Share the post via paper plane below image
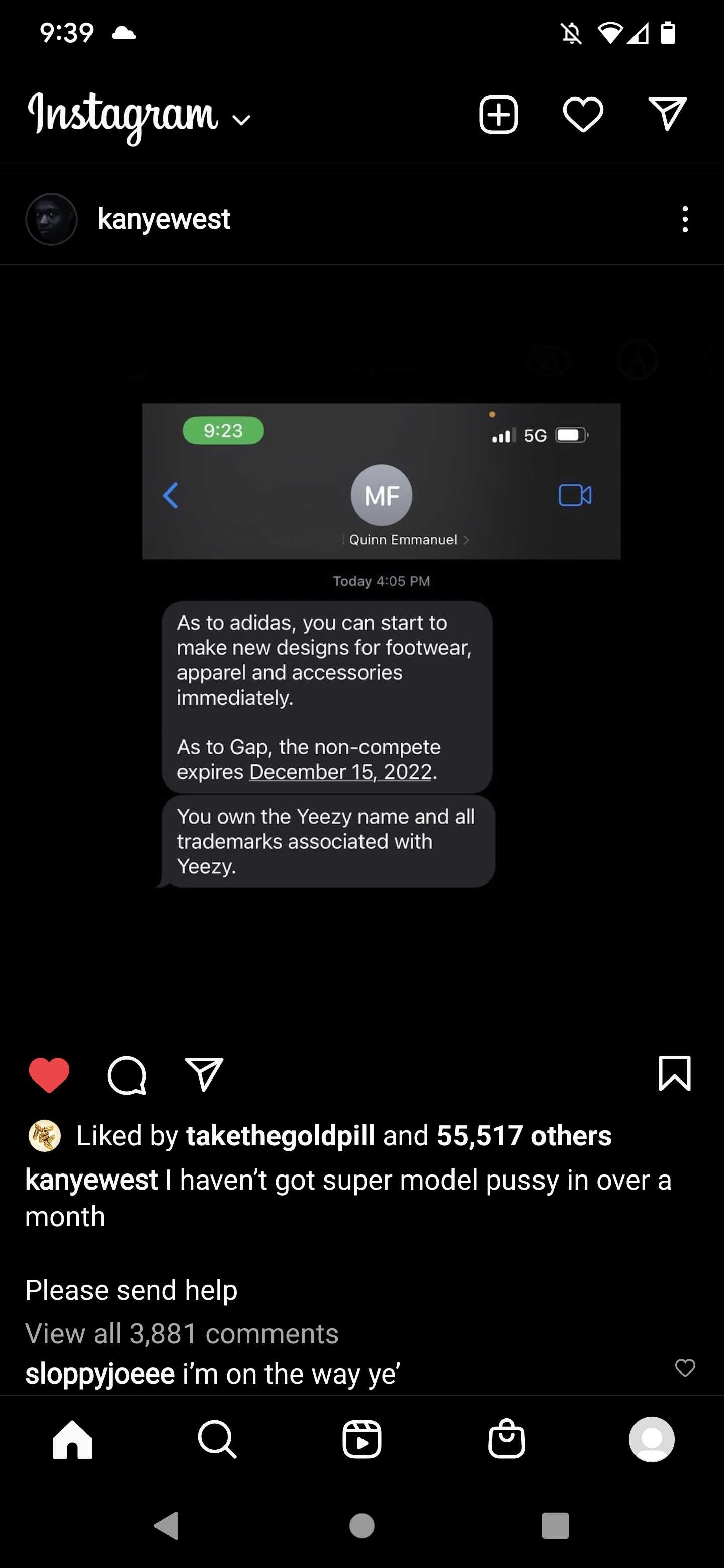The image size is (724, 1568). [204, 1074]
